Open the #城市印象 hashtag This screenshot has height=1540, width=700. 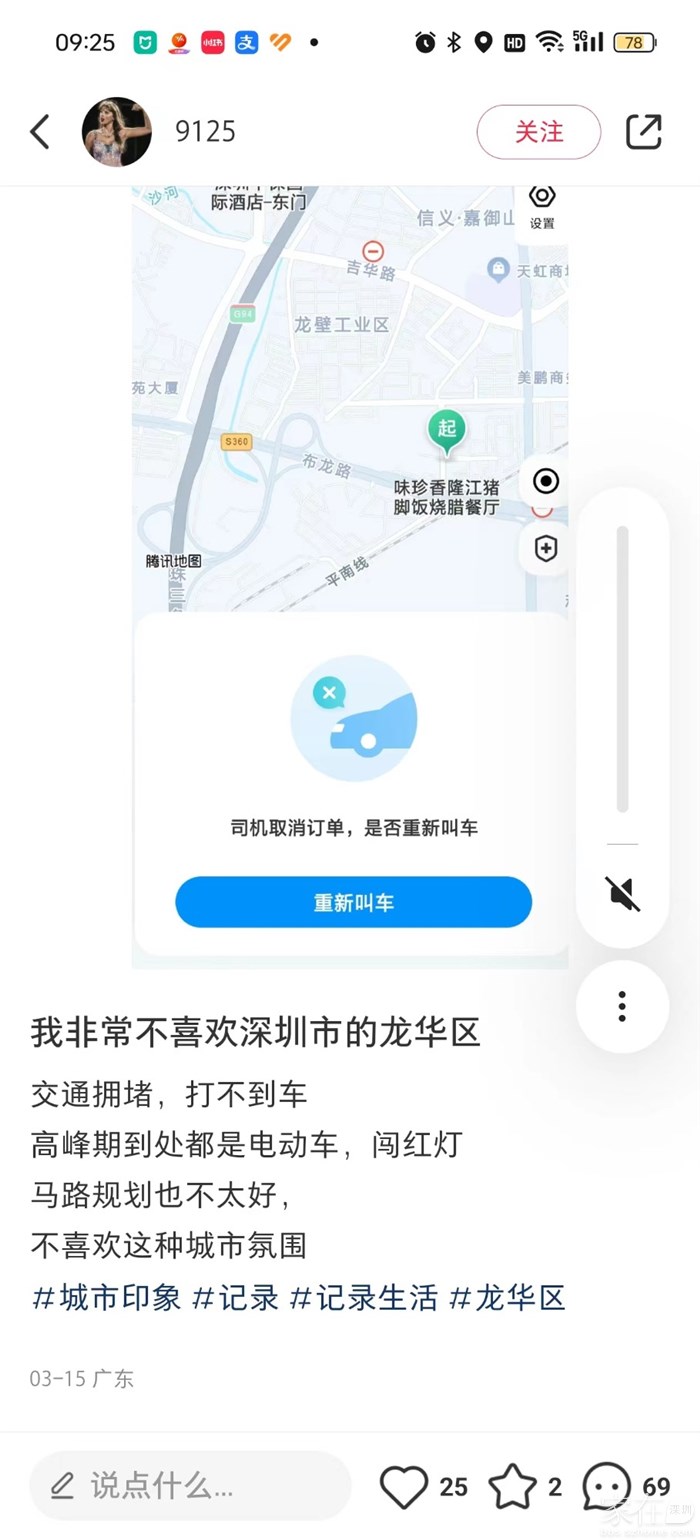107,1298
